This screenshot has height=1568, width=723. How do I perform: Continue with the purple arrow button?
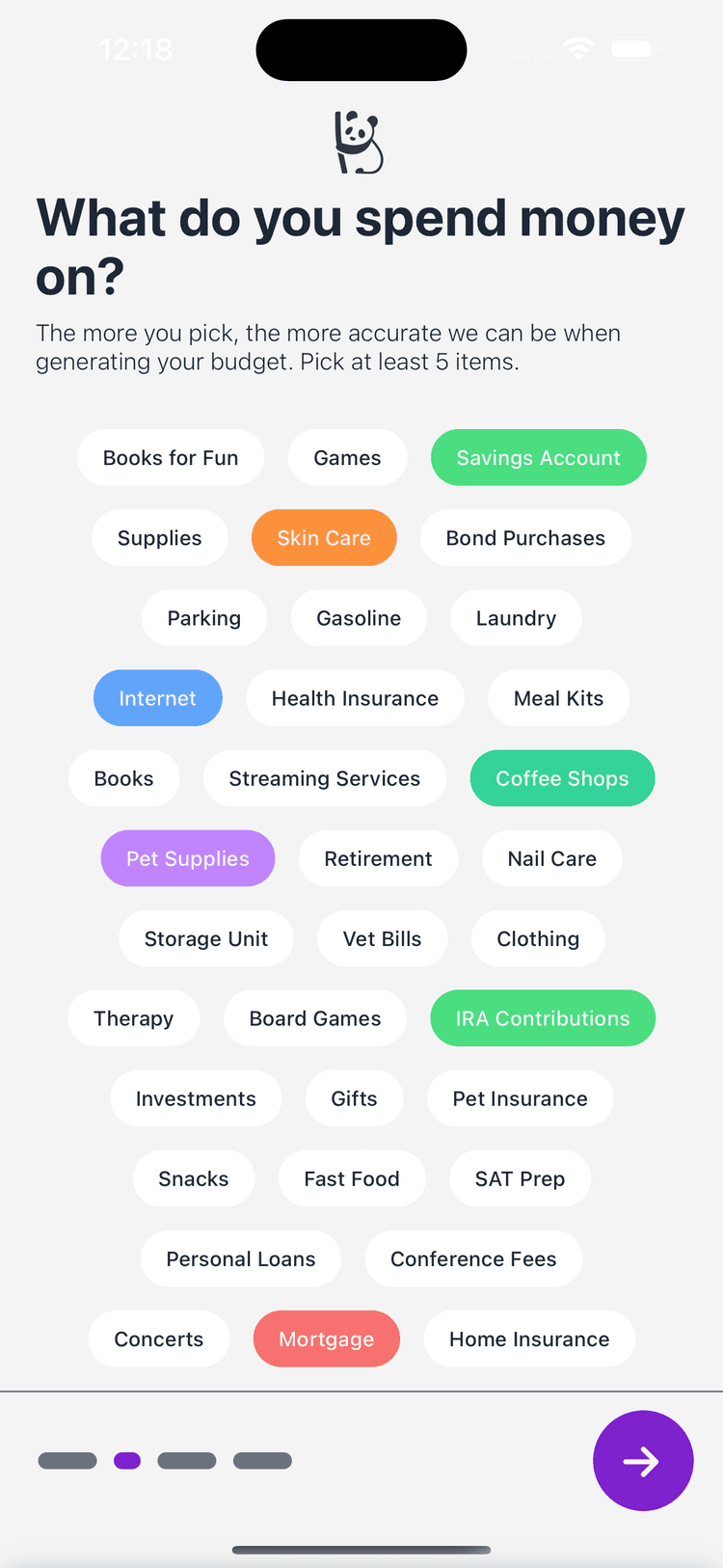643,1460
